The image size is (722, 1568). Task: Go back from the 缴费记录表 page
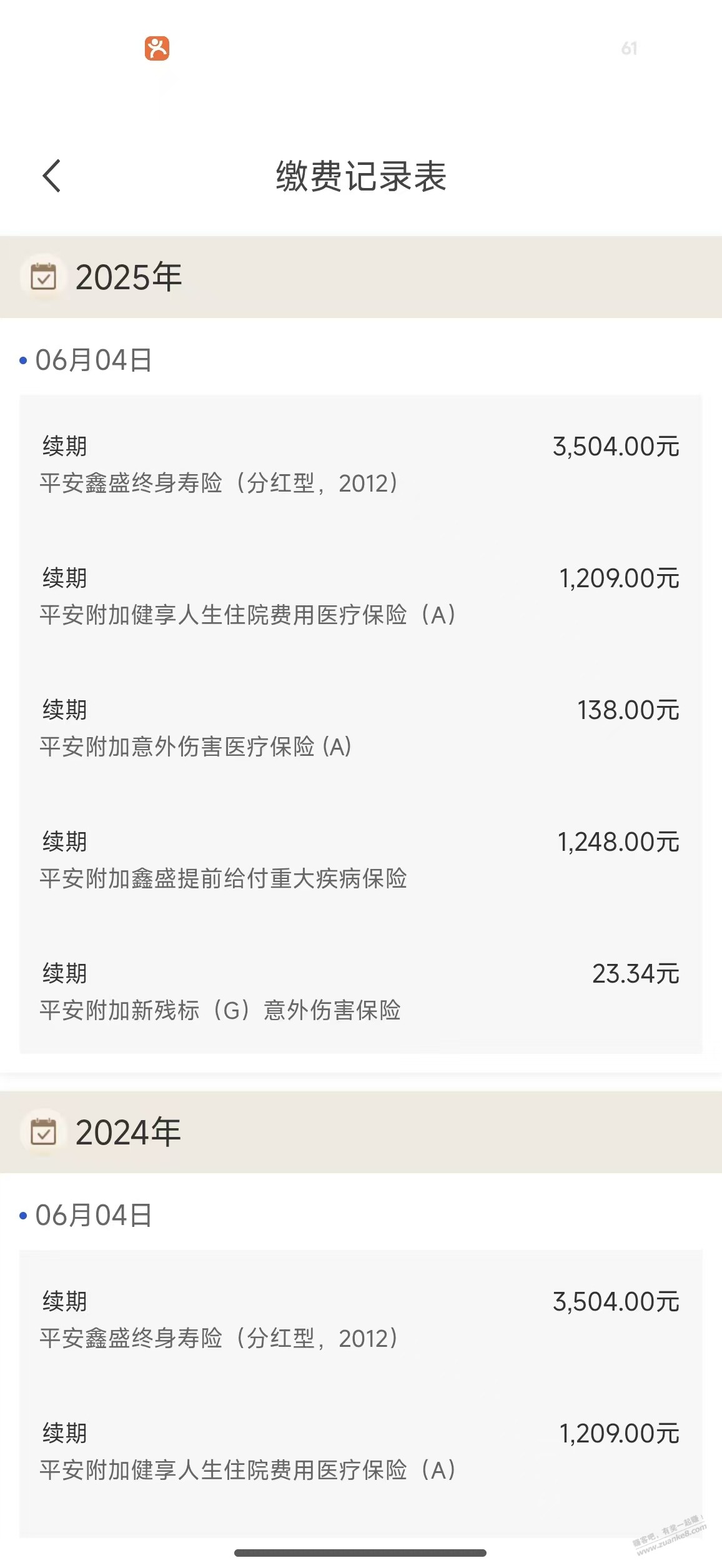[52, 176]
